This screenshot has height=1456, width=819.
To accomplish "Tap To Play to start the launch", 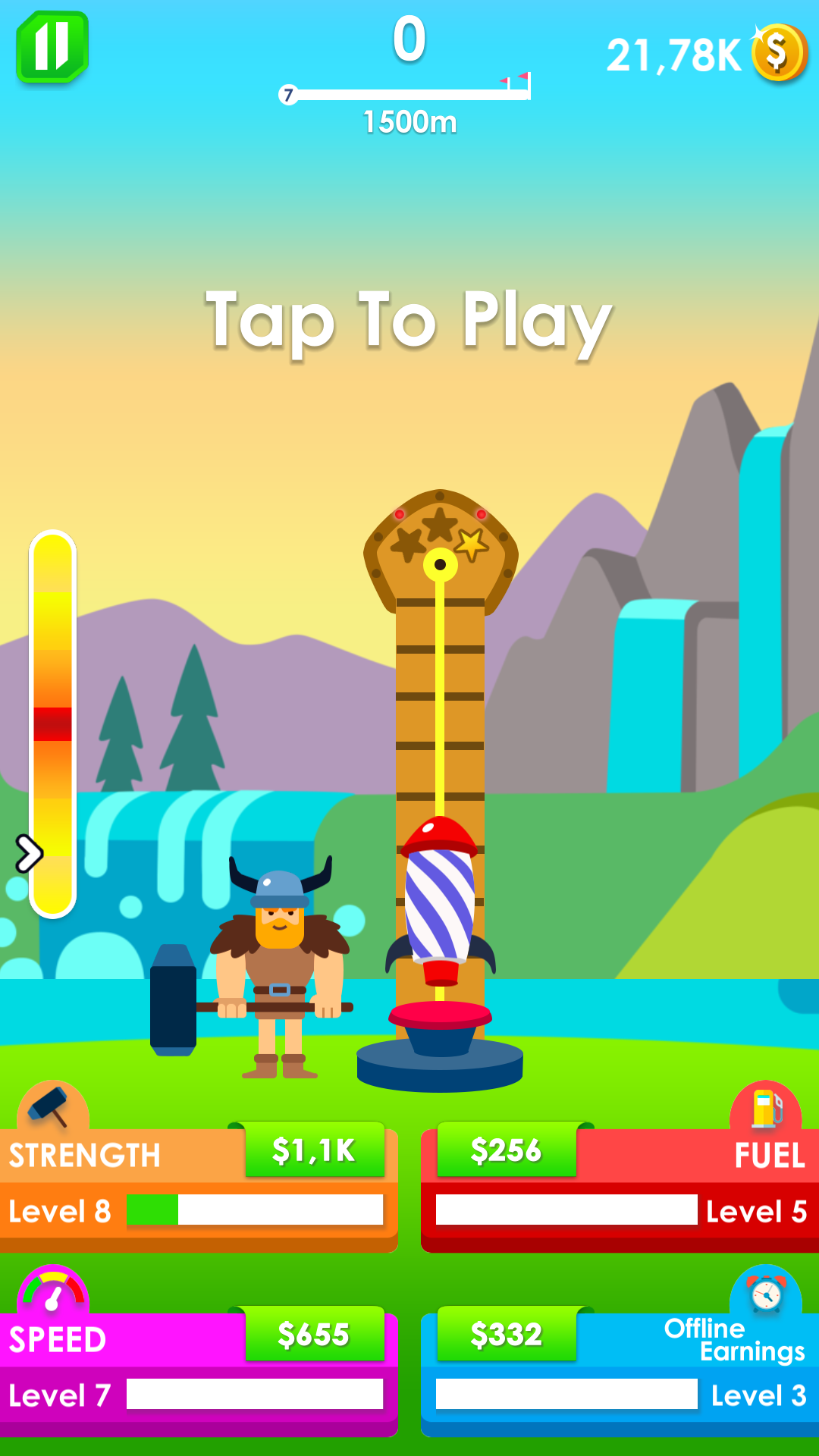I will coord(409,320).
